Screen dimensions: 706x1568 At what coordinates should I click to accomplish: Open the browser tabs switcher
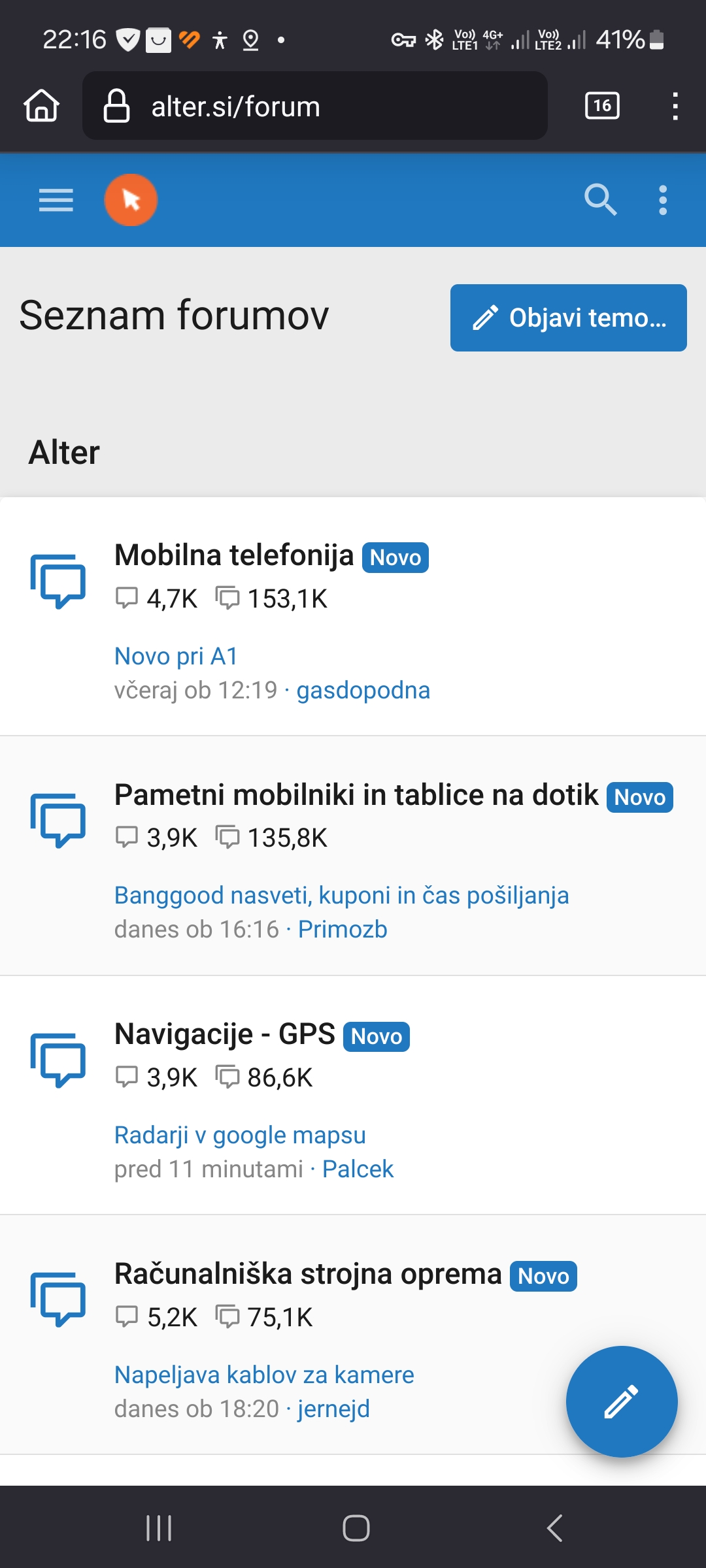pos(602,106)
